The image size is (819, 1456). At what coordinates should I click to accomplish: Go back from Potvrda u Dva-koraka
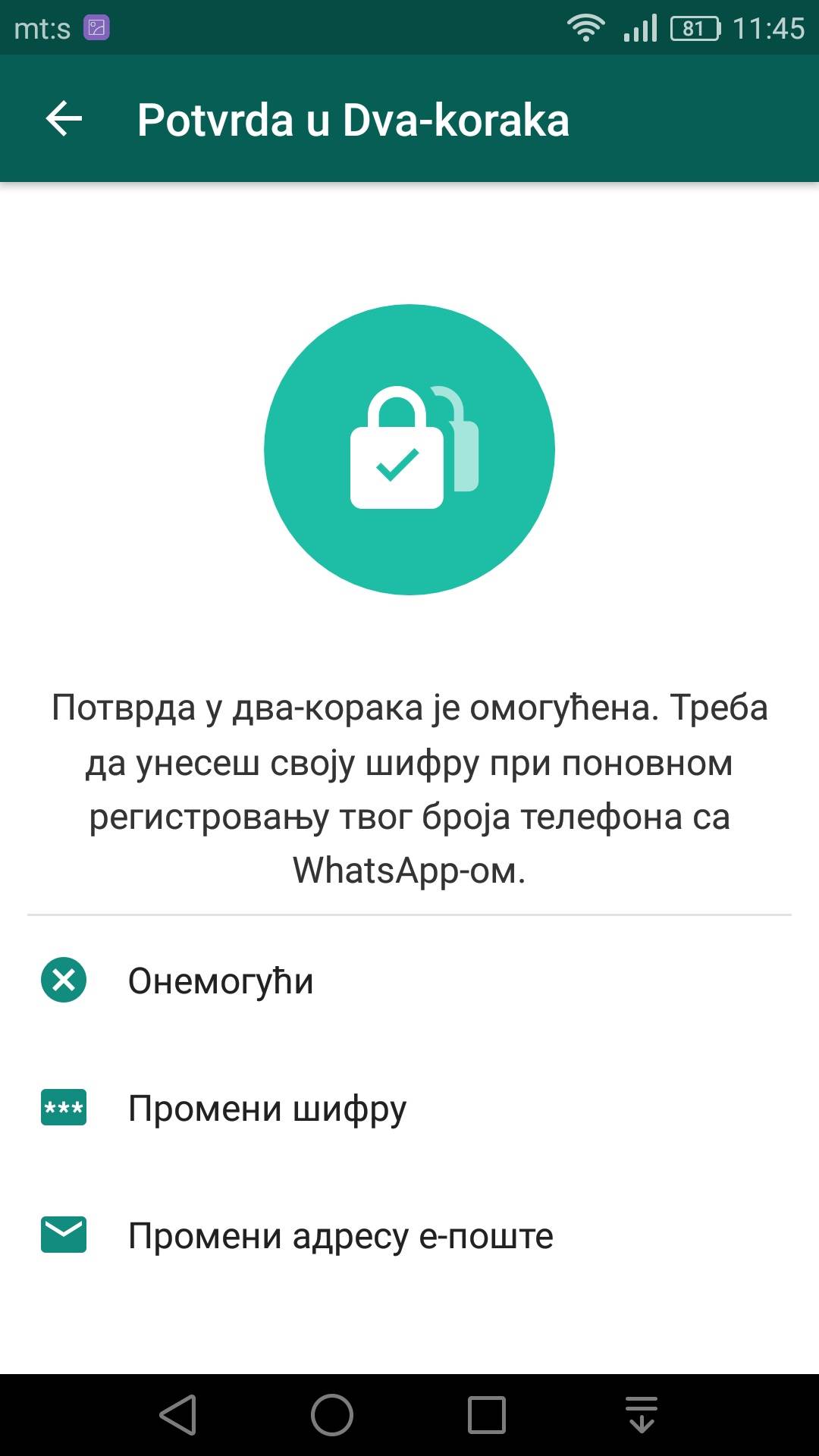64,119
